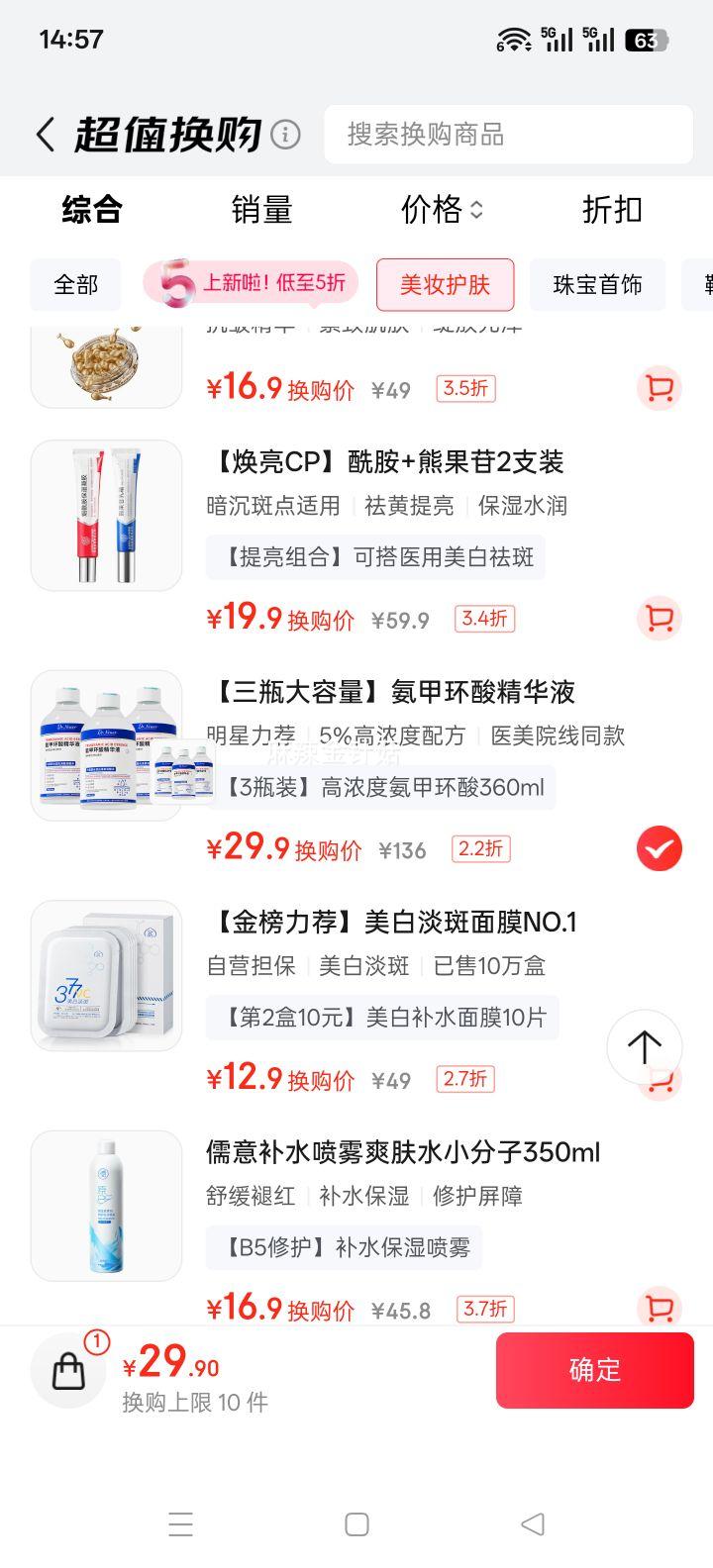The width and height of the screenshot is (713, 1568).
Task: Open the 价格 sort order dropdown
Action: click(441, 210)
